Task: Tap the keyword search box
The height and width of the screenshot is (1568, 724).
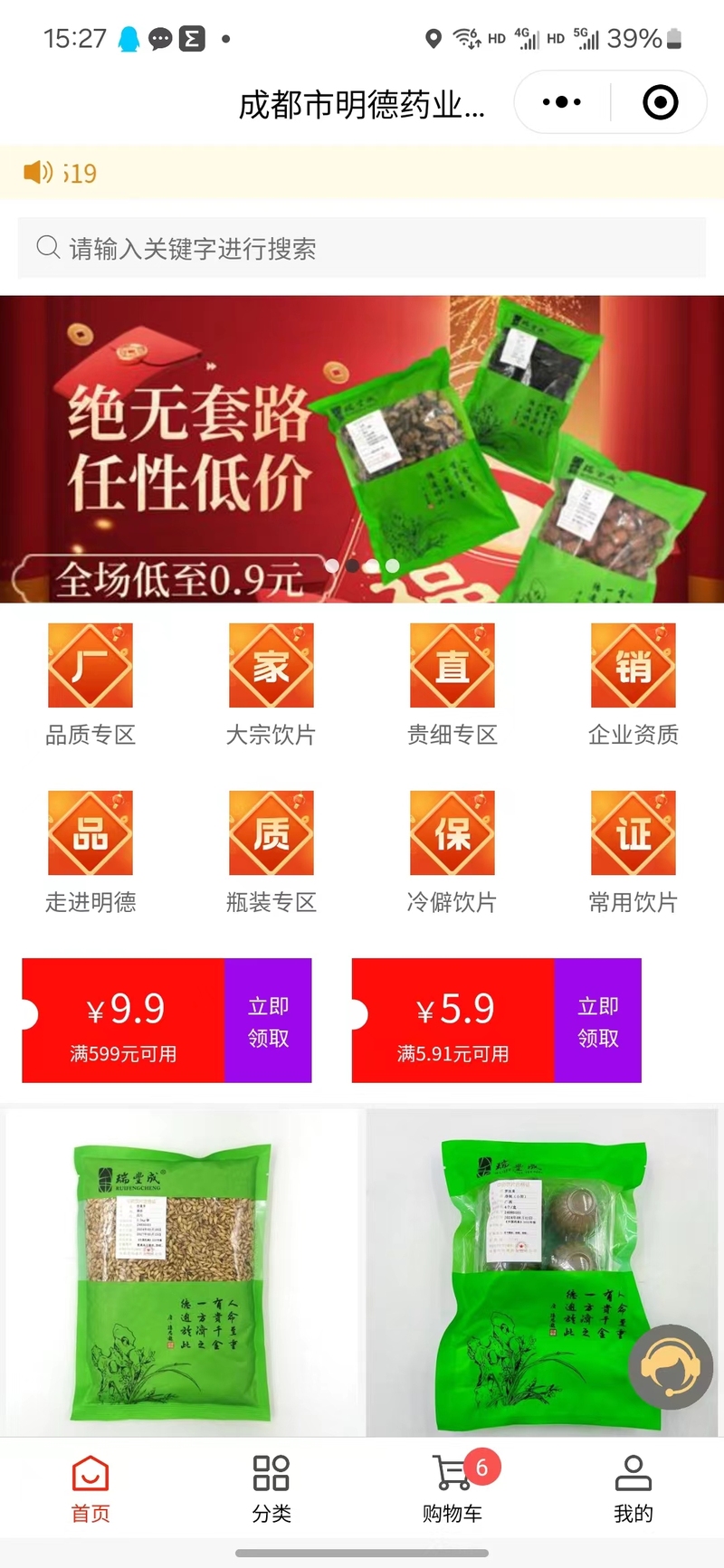Action: point(362,248)
